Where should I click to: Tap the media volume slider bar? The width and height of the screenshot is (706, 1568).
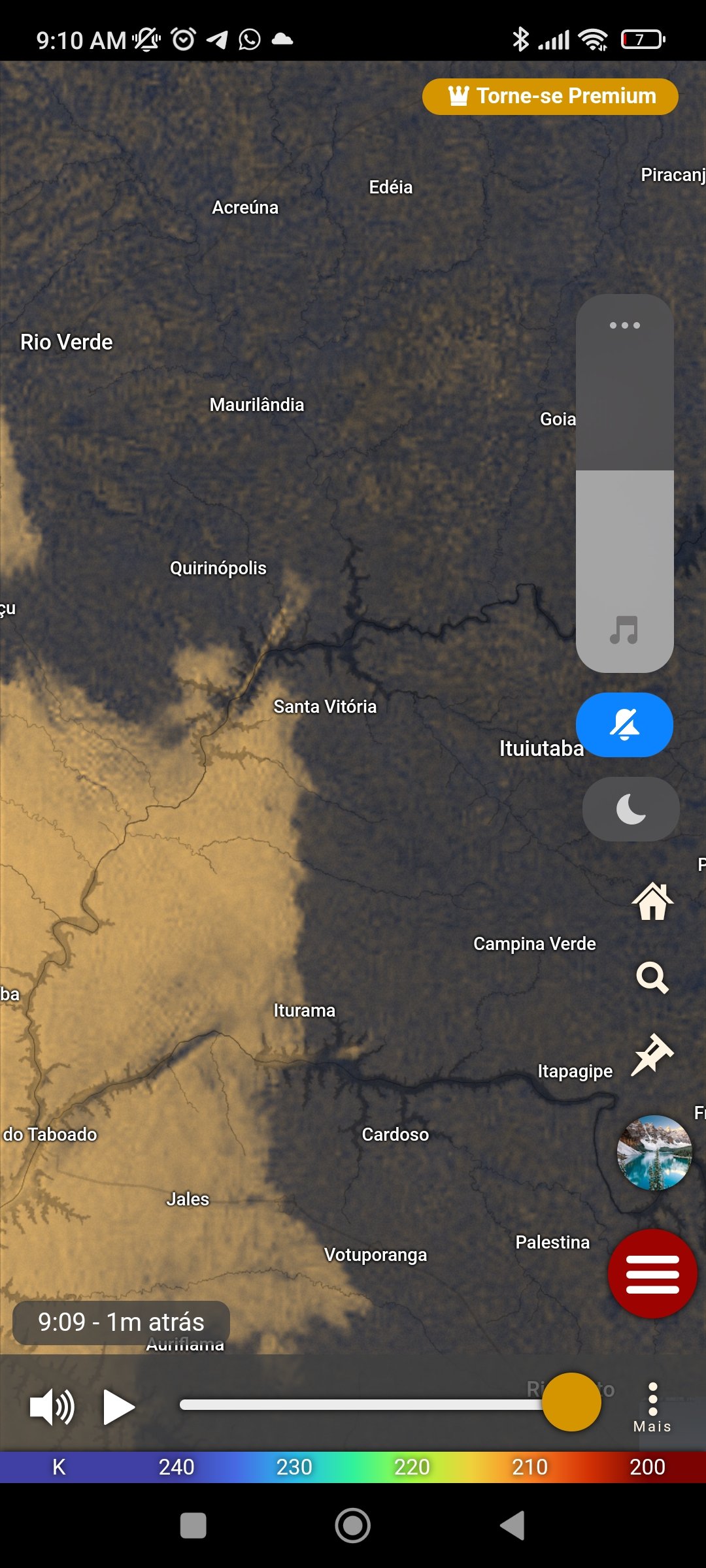point(624,483)
